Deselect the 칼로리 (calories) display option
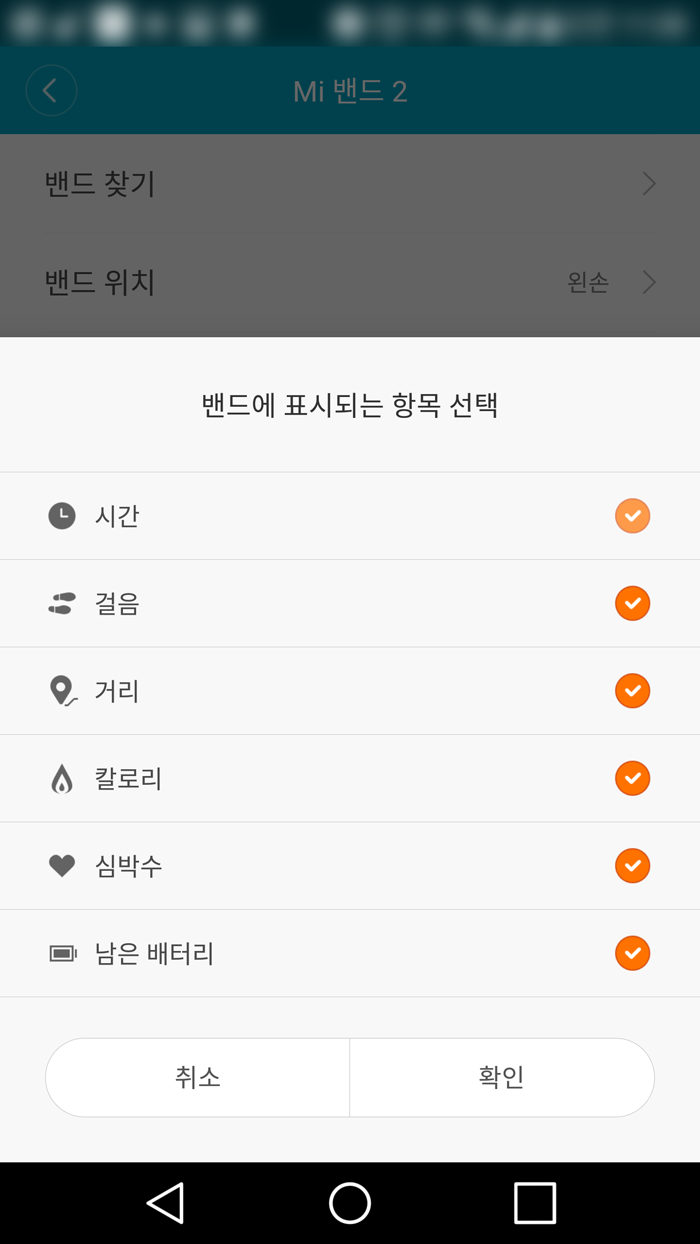The image size is (700, 1244). coord(632,778)
